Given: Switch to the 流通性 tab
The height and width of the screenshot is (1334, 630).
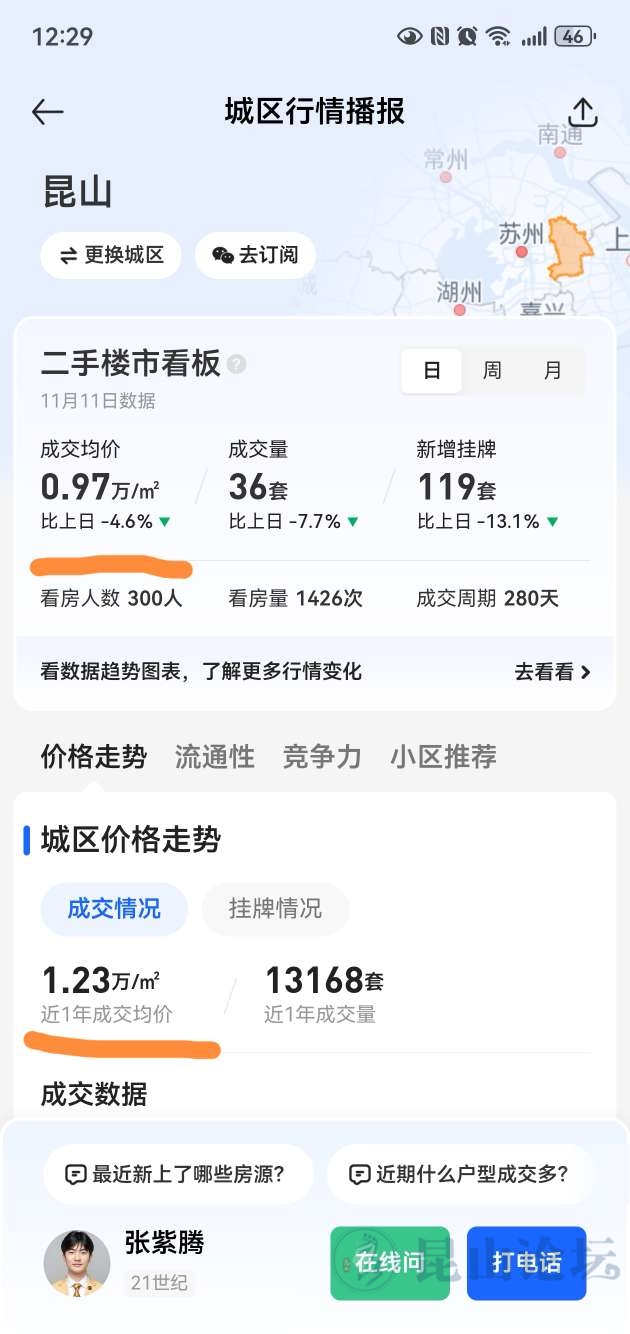Looking at the screenshot, I should (214, 757).
